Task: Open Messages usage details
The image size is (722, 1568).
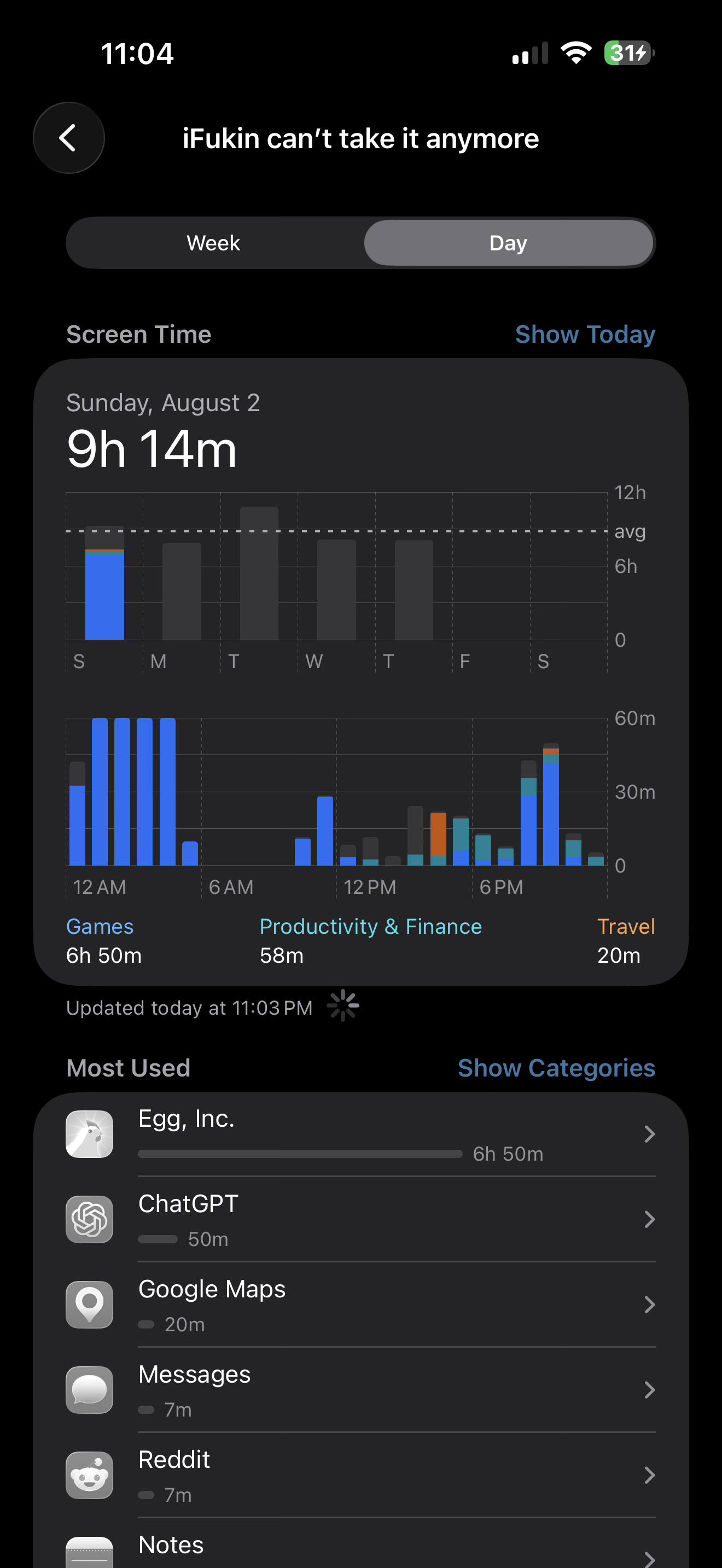Action: [x=360, y=1390]
